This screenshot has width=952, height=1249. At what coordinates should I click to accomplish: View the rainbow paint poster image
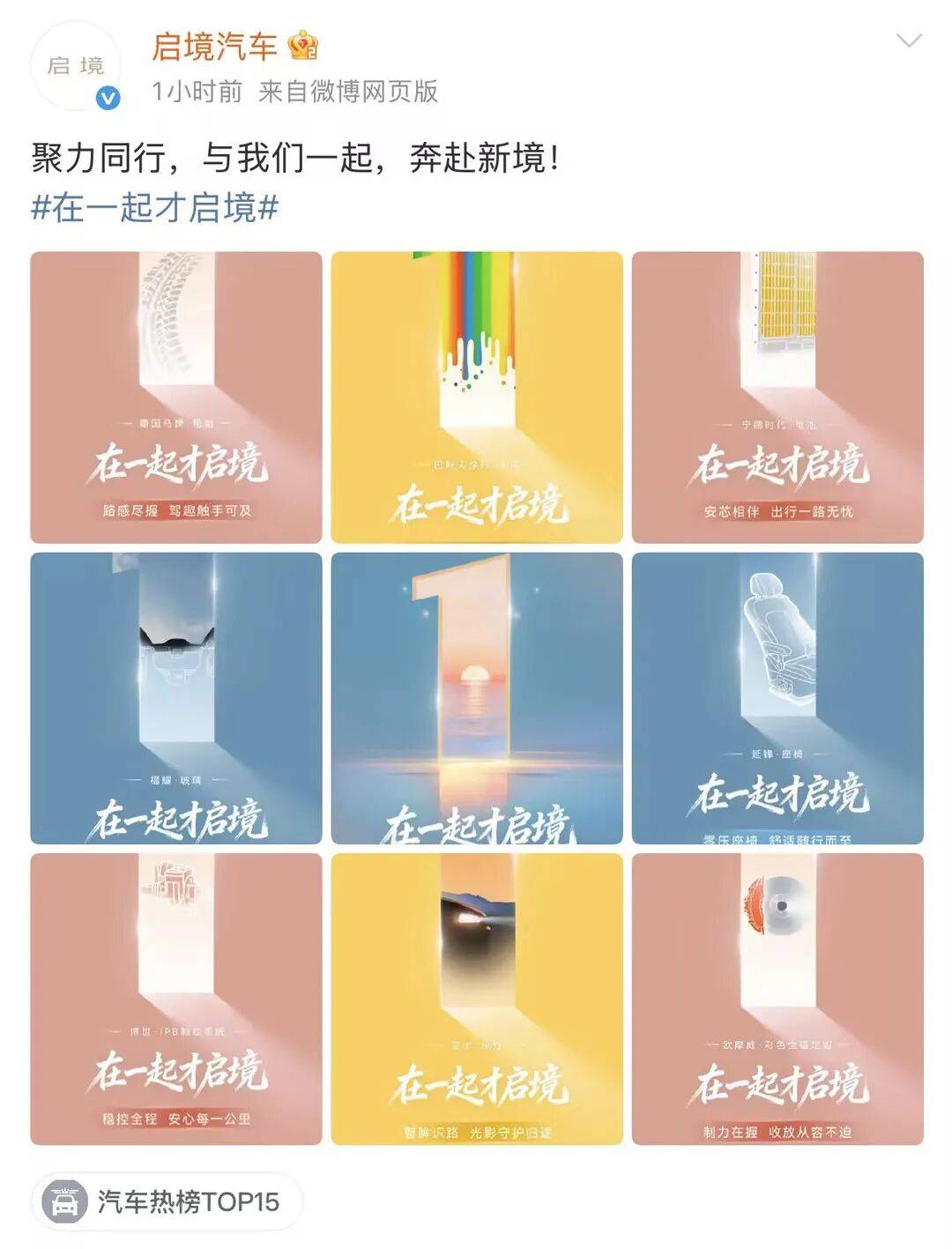click(477, 398)
